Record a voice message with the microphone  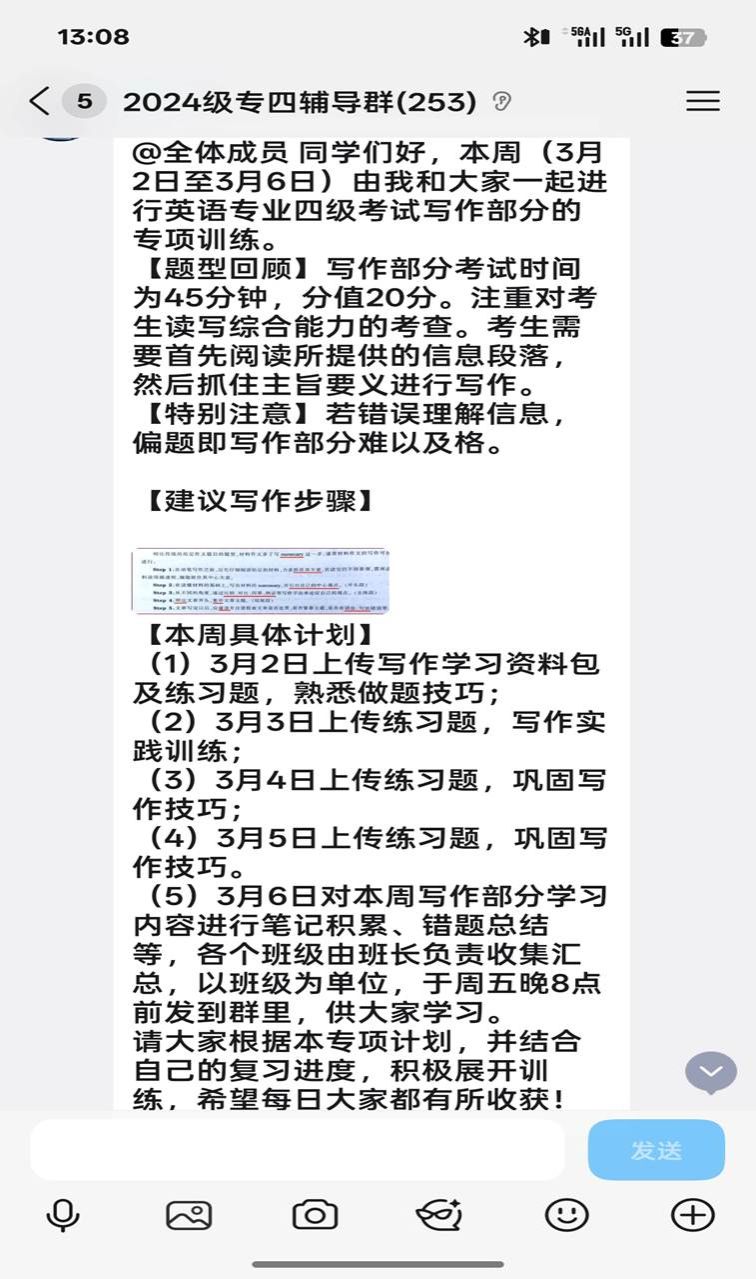(x=63, y=1215)
